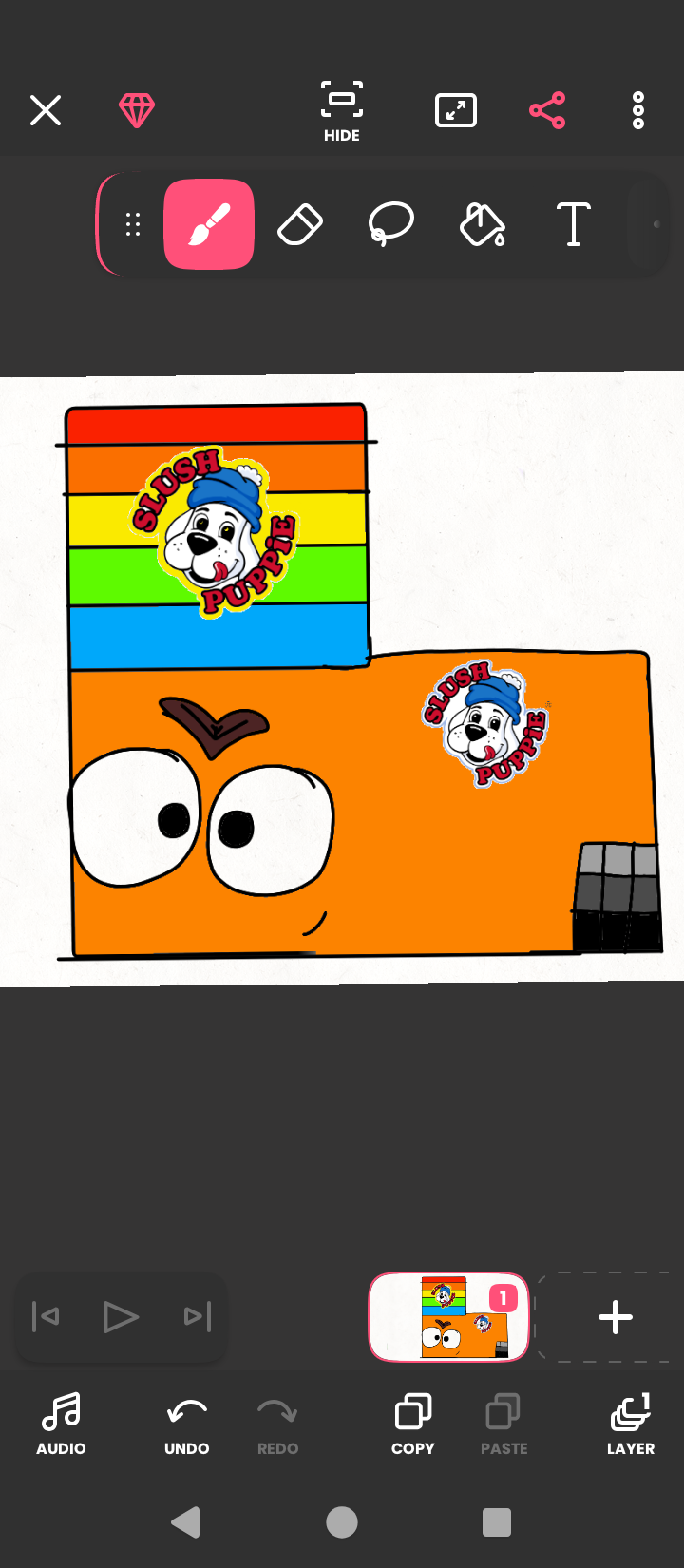Image resolution: width=684 pixels, height=1568 pixels.
Task: Expand canvas to fullscreen
Action: point(456,110)
